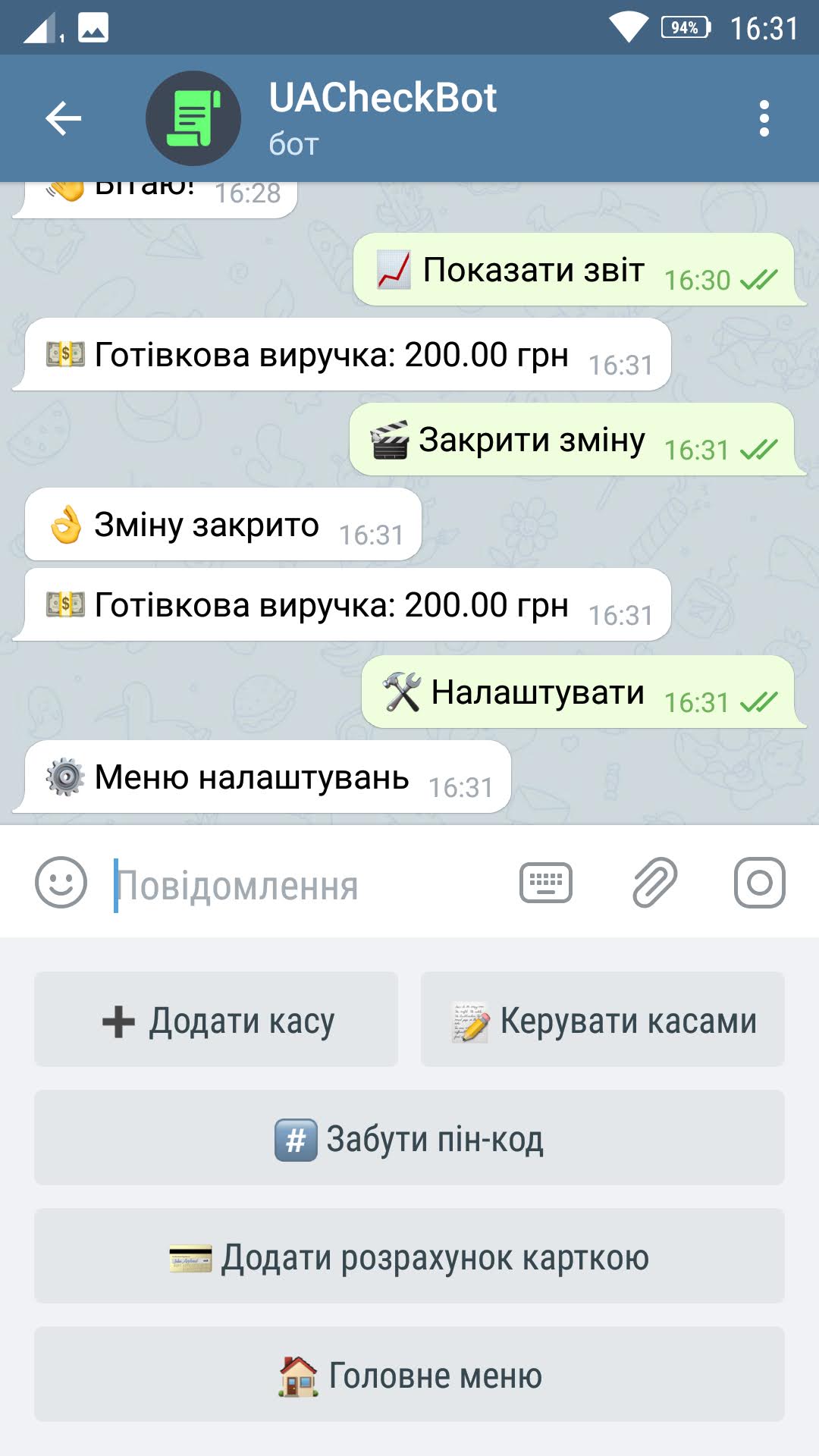Choose Забути пін-код
This screenshot has width=819, height=1456.
click(409, 1138)
